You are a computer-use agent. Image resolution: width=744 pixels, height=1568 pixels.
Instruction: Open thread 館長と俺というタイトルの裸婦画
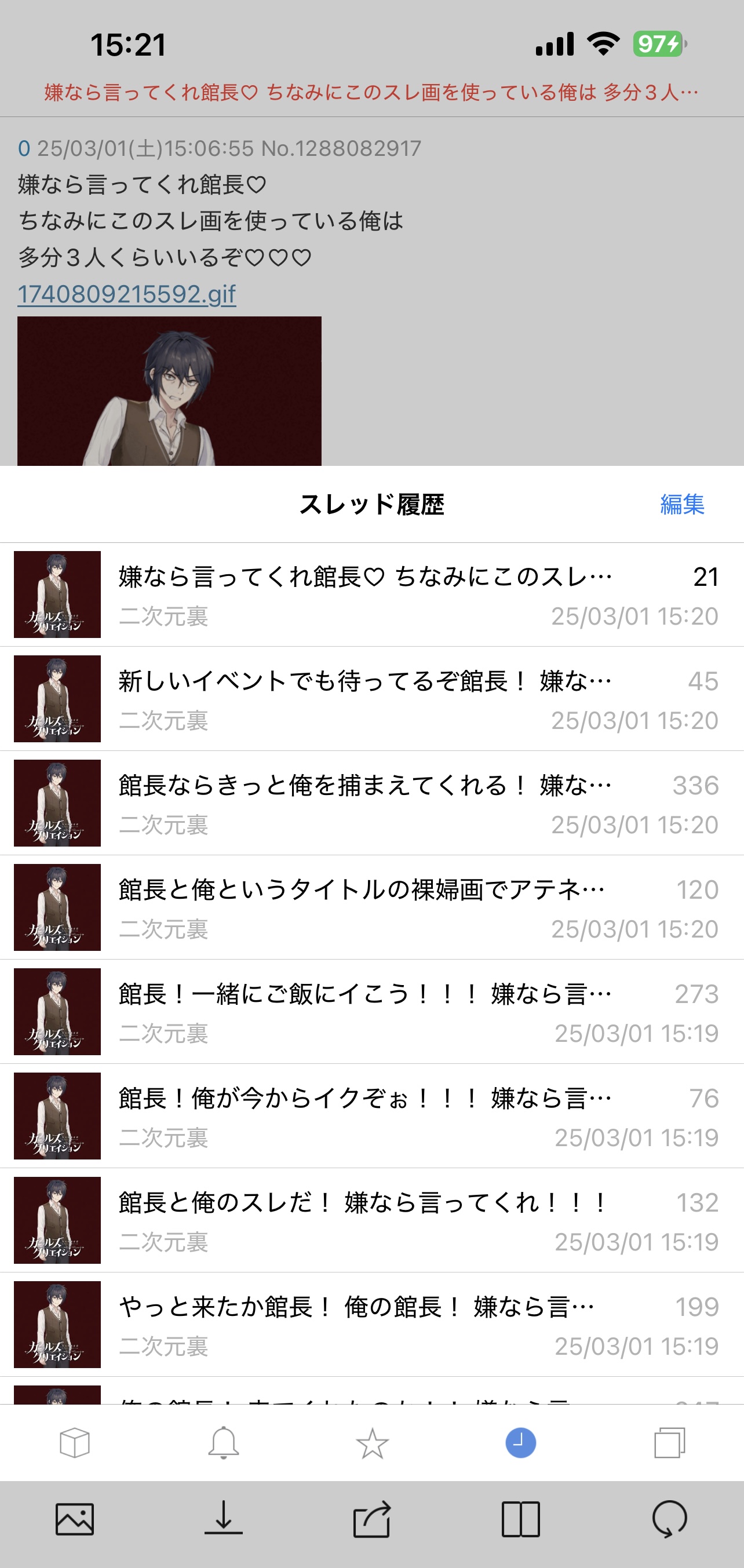[x=365, y=907]
